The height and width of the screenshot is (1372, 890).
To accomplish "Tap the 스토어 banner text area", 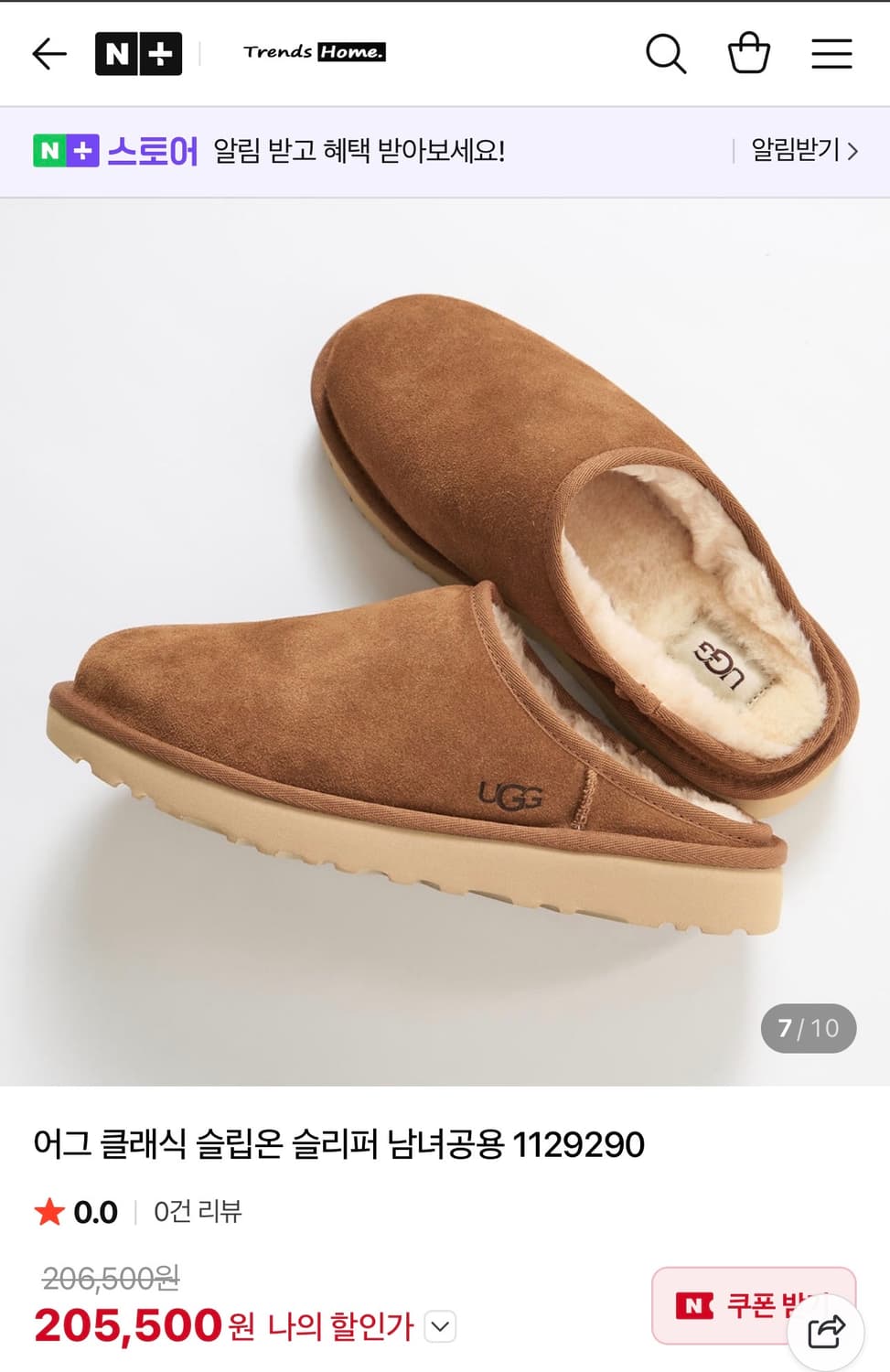I will click(151, 151).
